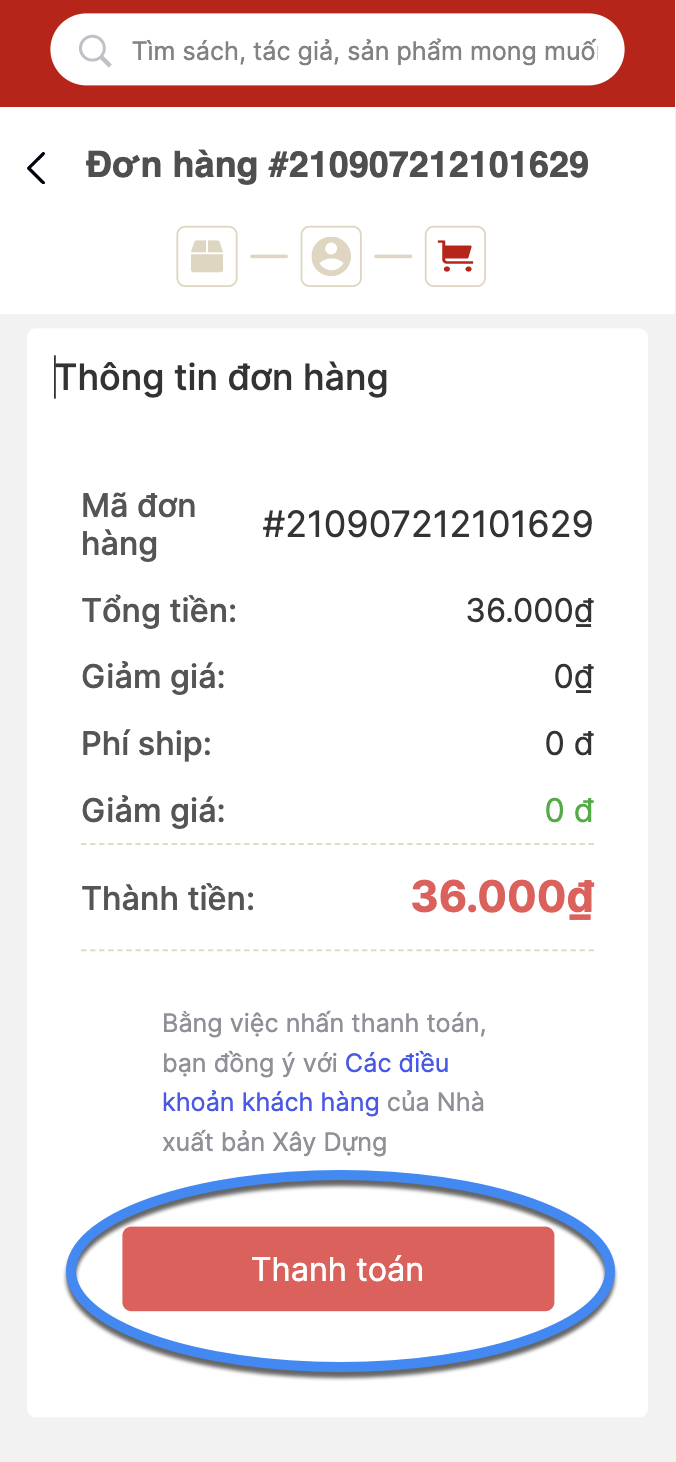Select the package step icon
Viewport: 676px width, 1462px height.
[x=207, y=257]
